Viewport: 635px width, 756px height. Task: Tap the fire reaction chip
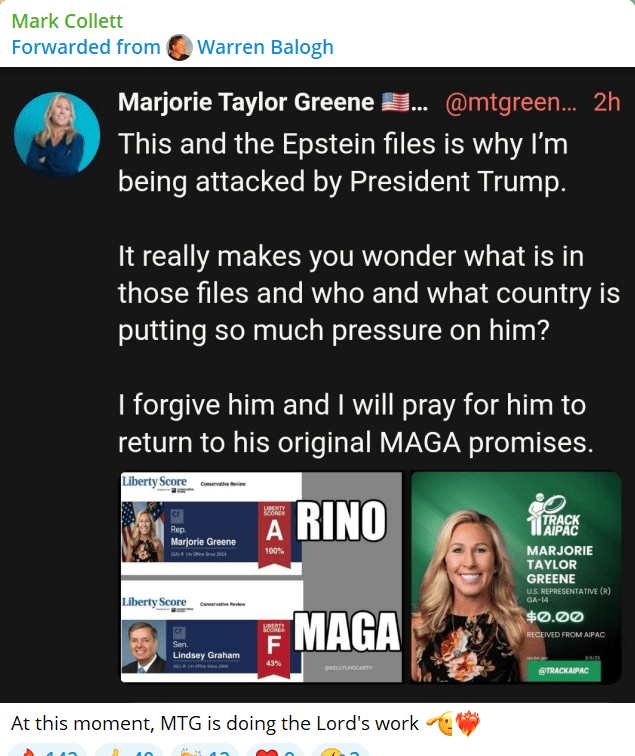coord(48,751)
